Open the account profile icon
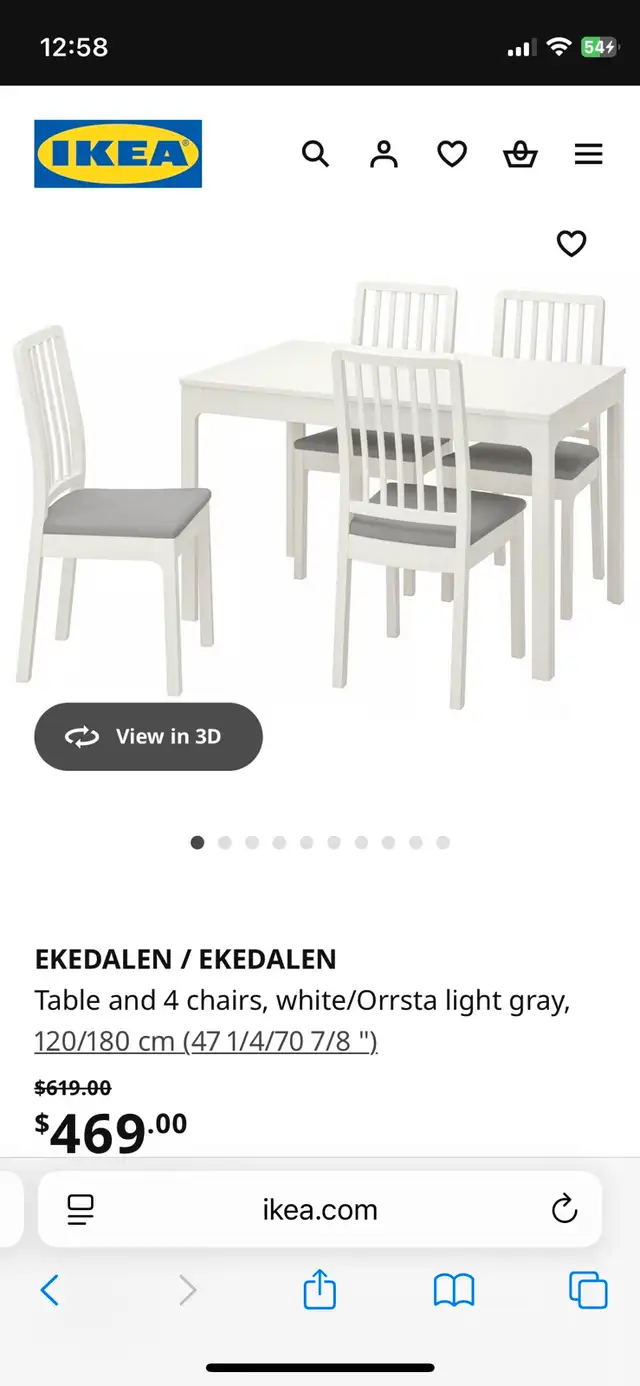Viewport: 640px width, 1386px height. (384, 154)
